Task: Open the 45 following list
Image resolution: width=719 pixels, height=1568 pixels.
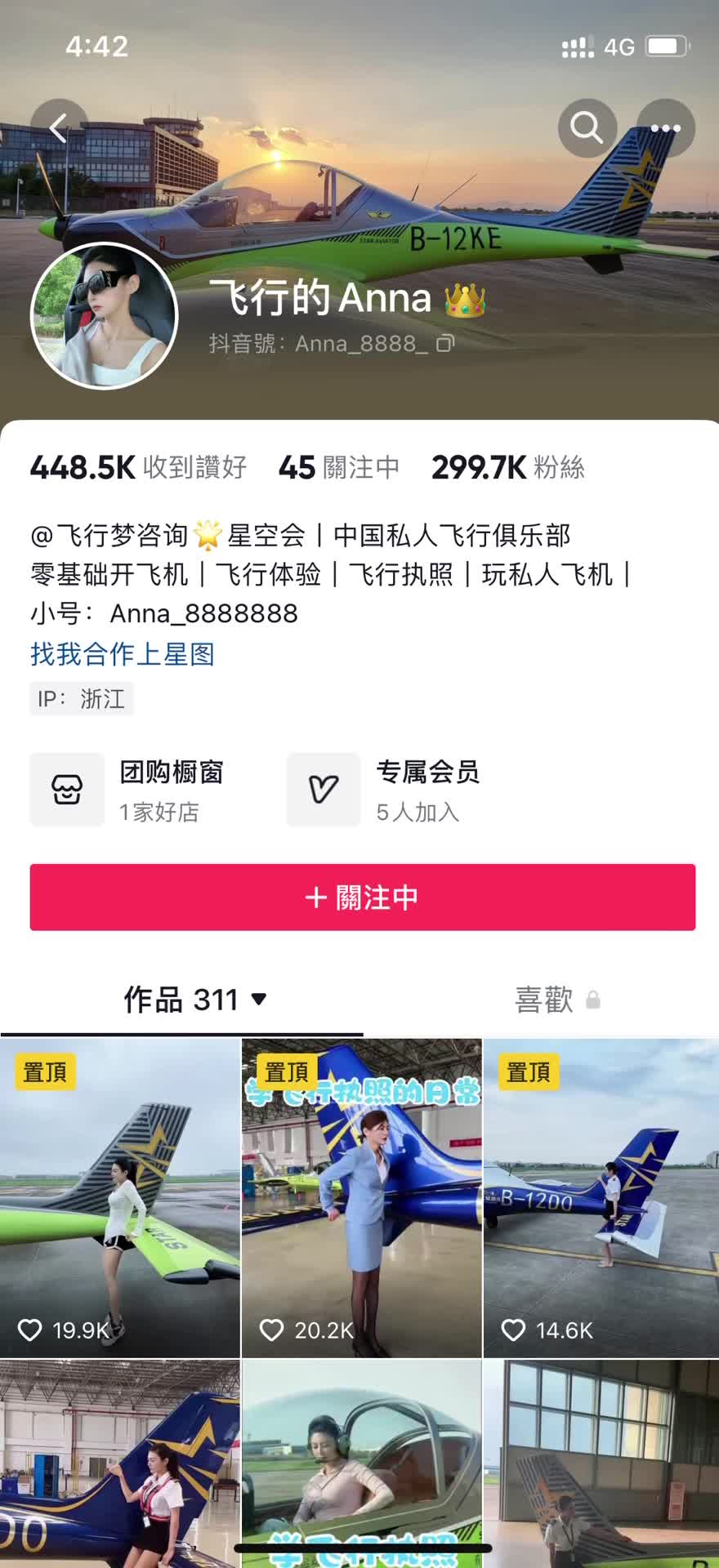Action: [338, 468]
